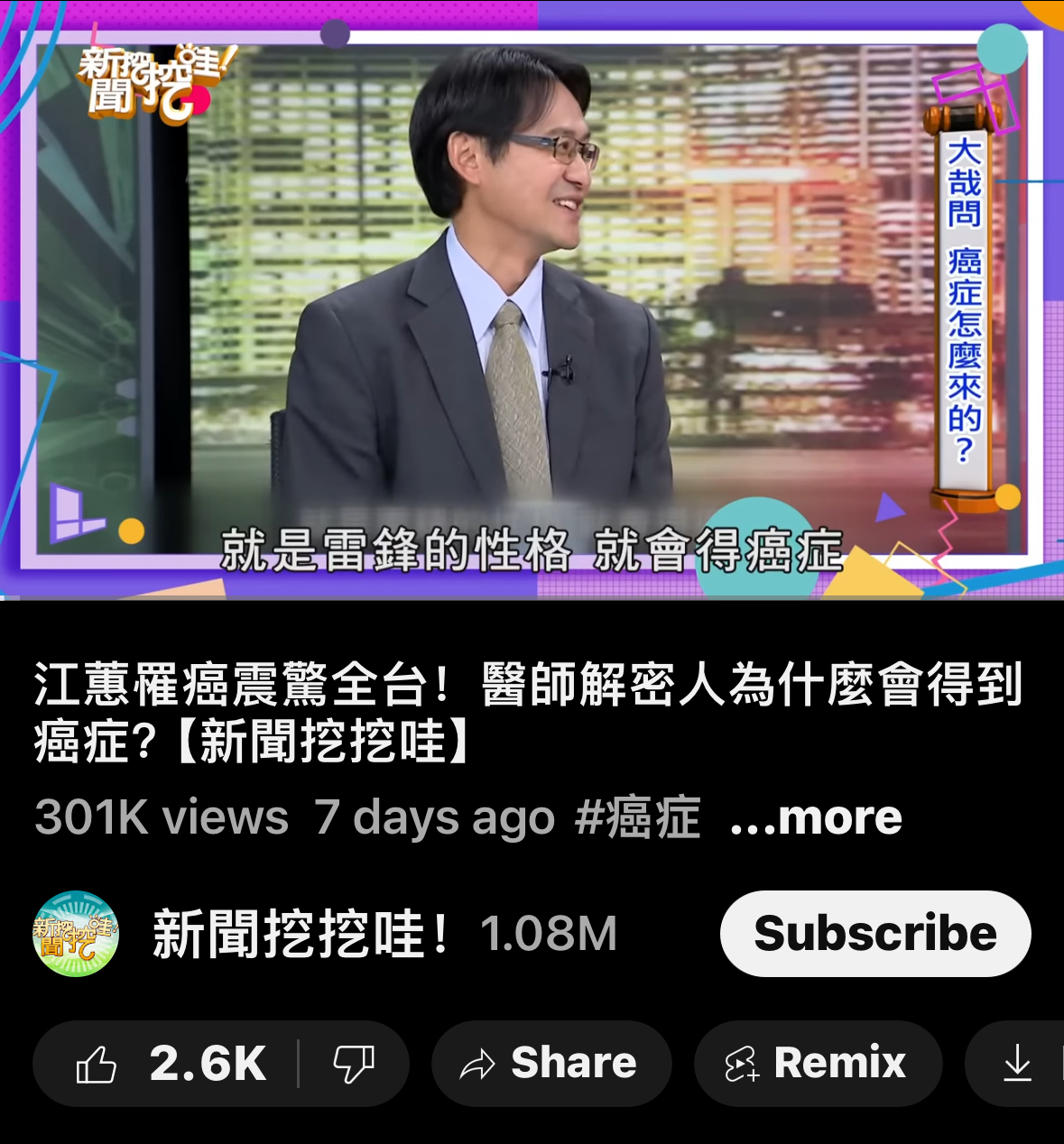Tap the video player to show controls
Viewport: 1064px width, 1144px height.
[532, 300]
